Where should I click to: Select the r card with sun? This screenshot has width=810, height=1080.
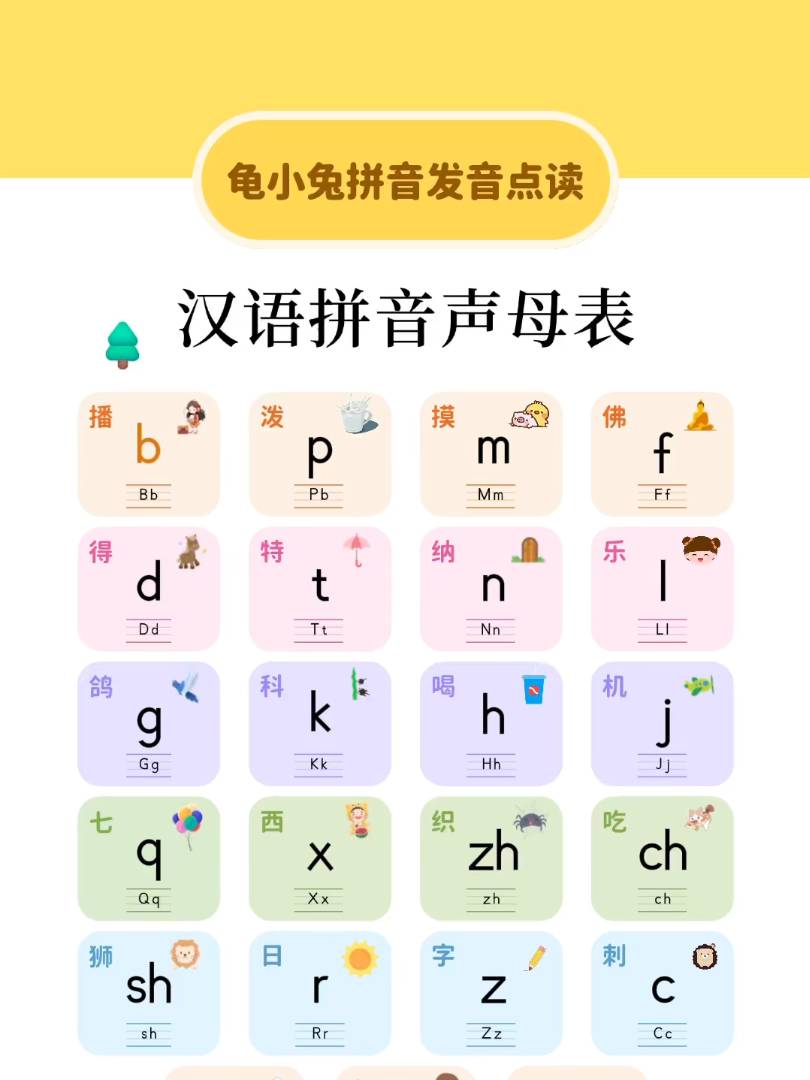coord(319,993)
